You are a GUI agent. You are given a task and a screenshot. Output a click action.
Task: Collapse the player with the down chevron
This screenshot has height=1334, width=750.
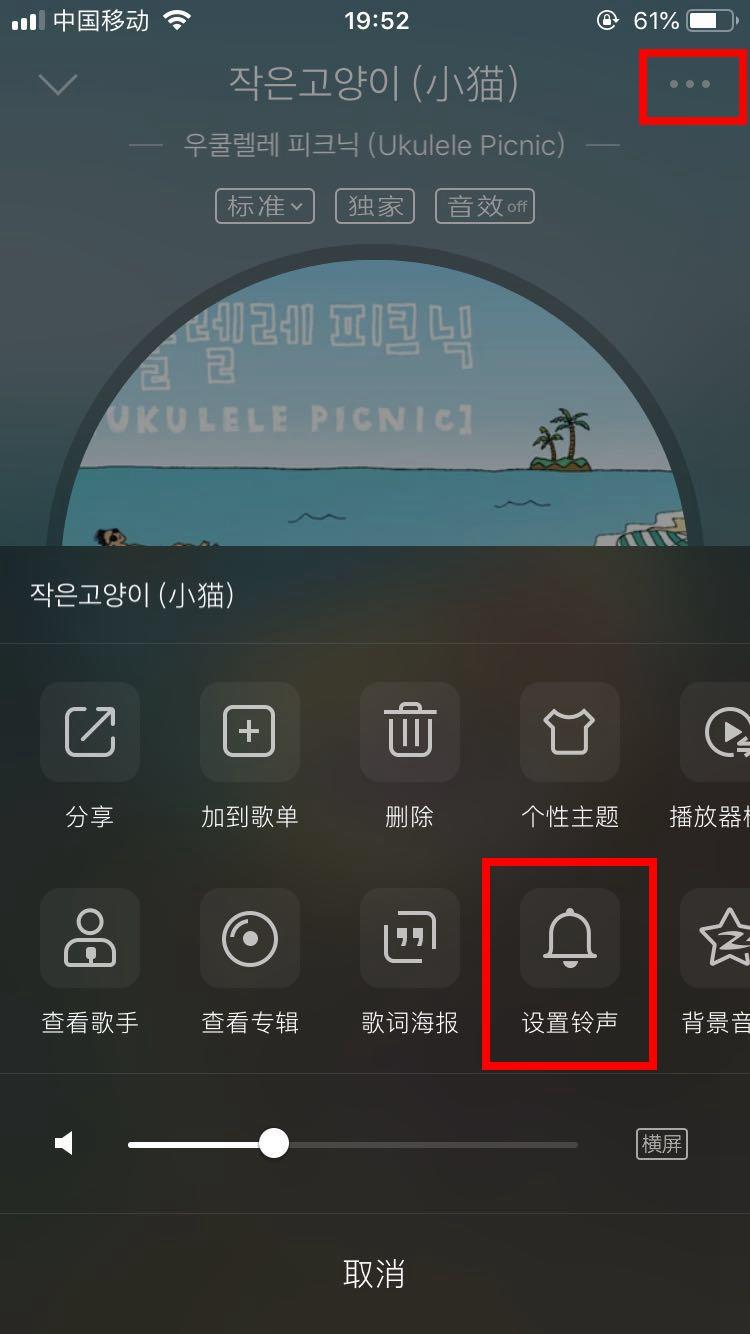click(x=57, y=84)
